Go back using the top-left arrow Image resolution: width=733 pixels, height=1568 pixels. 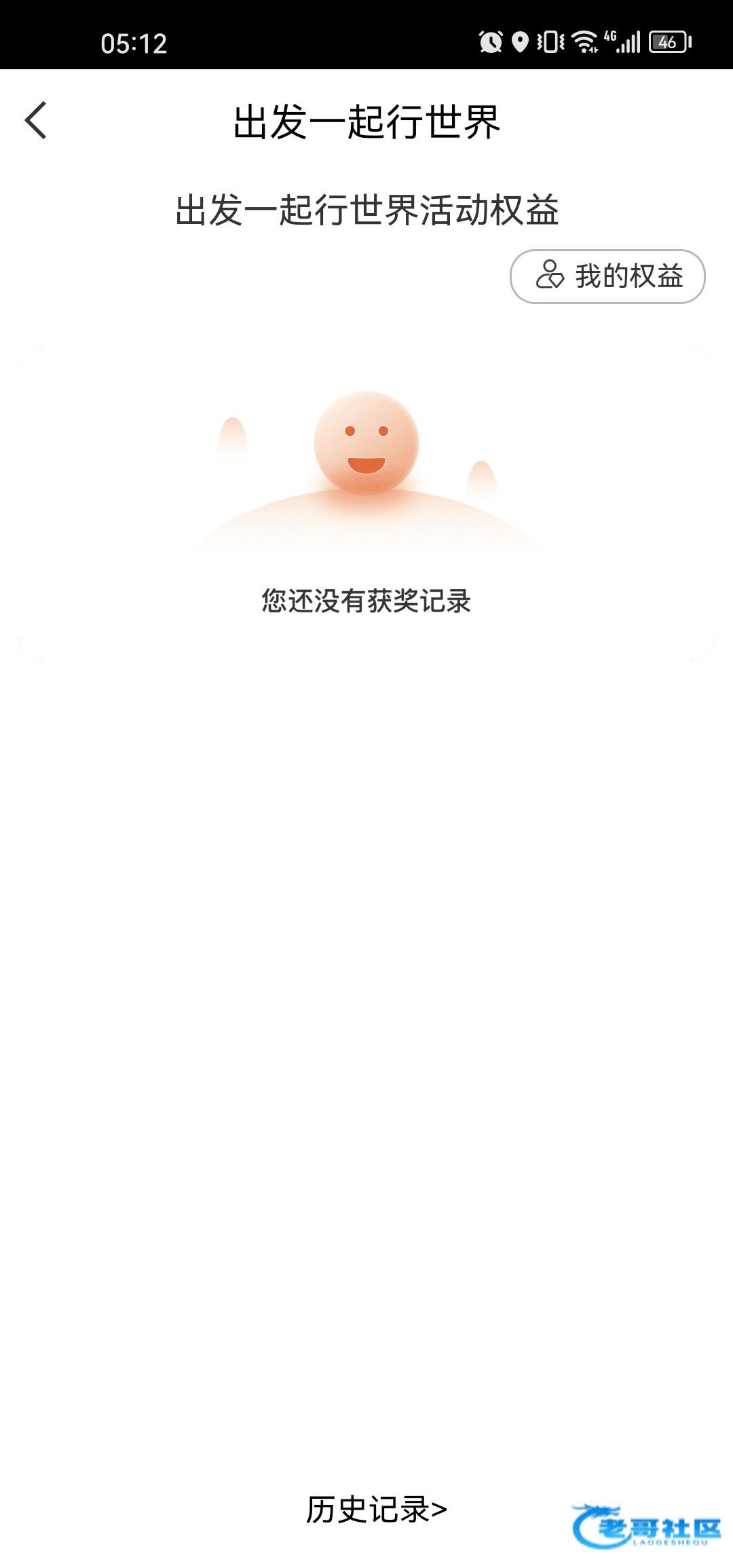pos(36,121)
